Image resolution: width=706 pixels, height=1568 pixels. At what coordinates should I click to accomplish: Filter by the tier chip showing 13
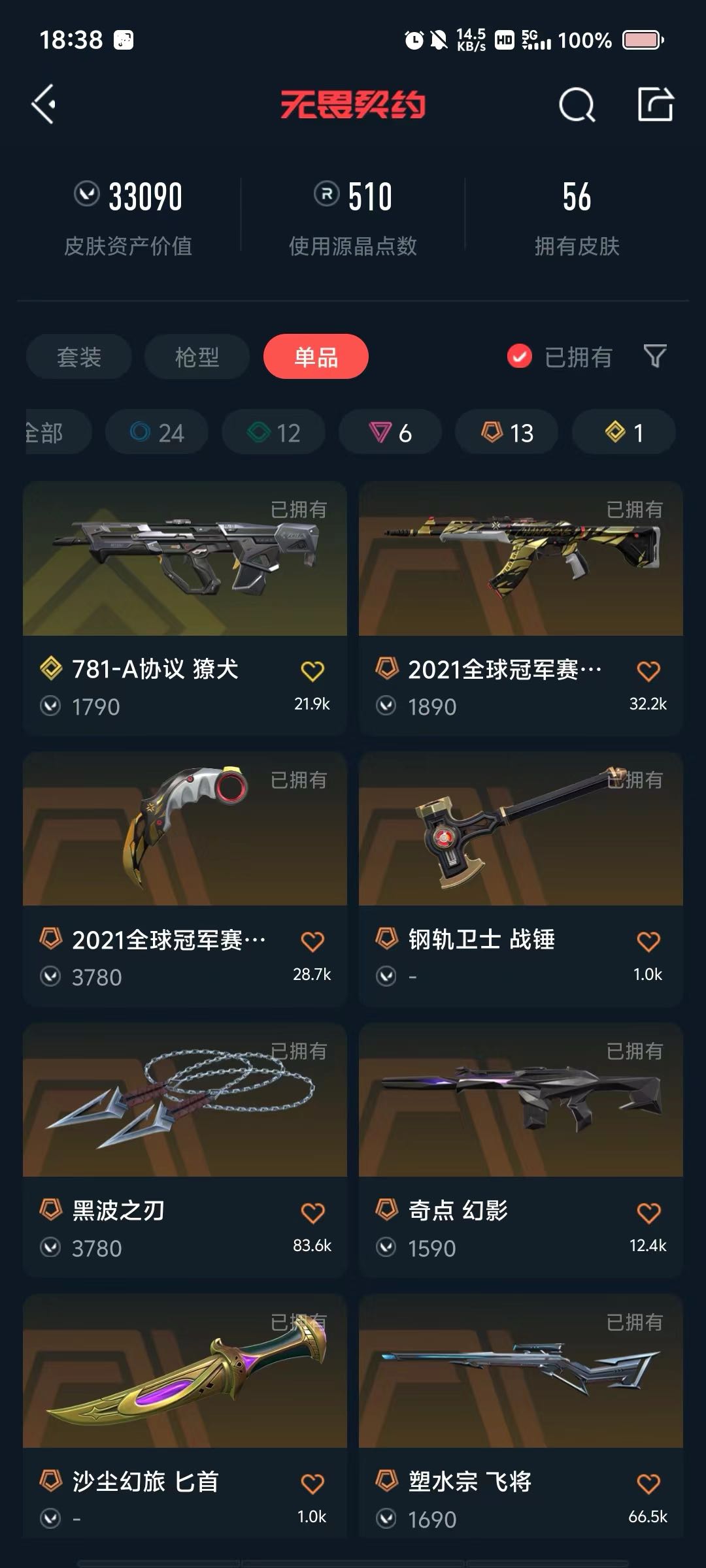[x=507, y=433]
